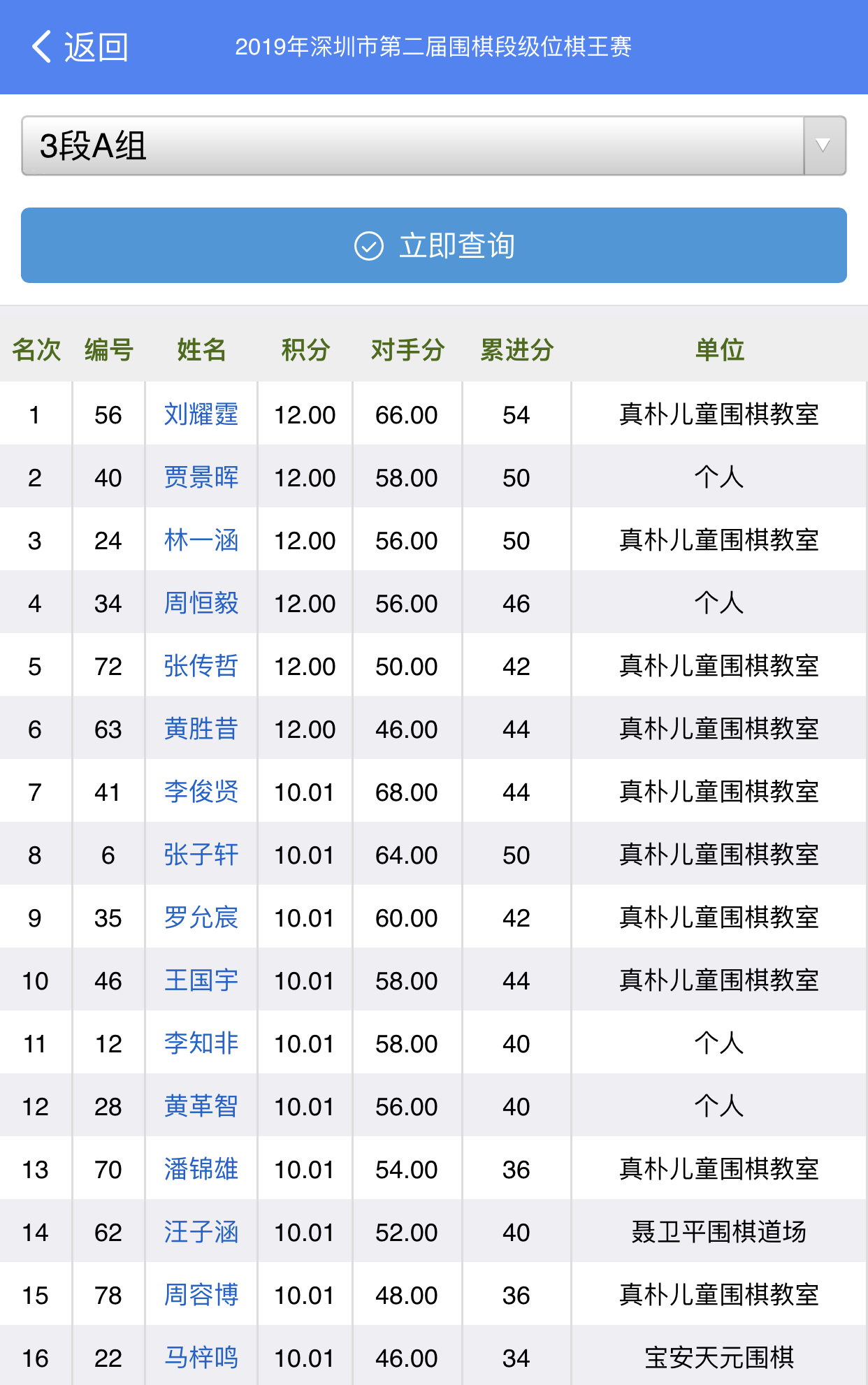Go back using the 返回 button
868x1385 pixels.
click(x=80, y=47)
